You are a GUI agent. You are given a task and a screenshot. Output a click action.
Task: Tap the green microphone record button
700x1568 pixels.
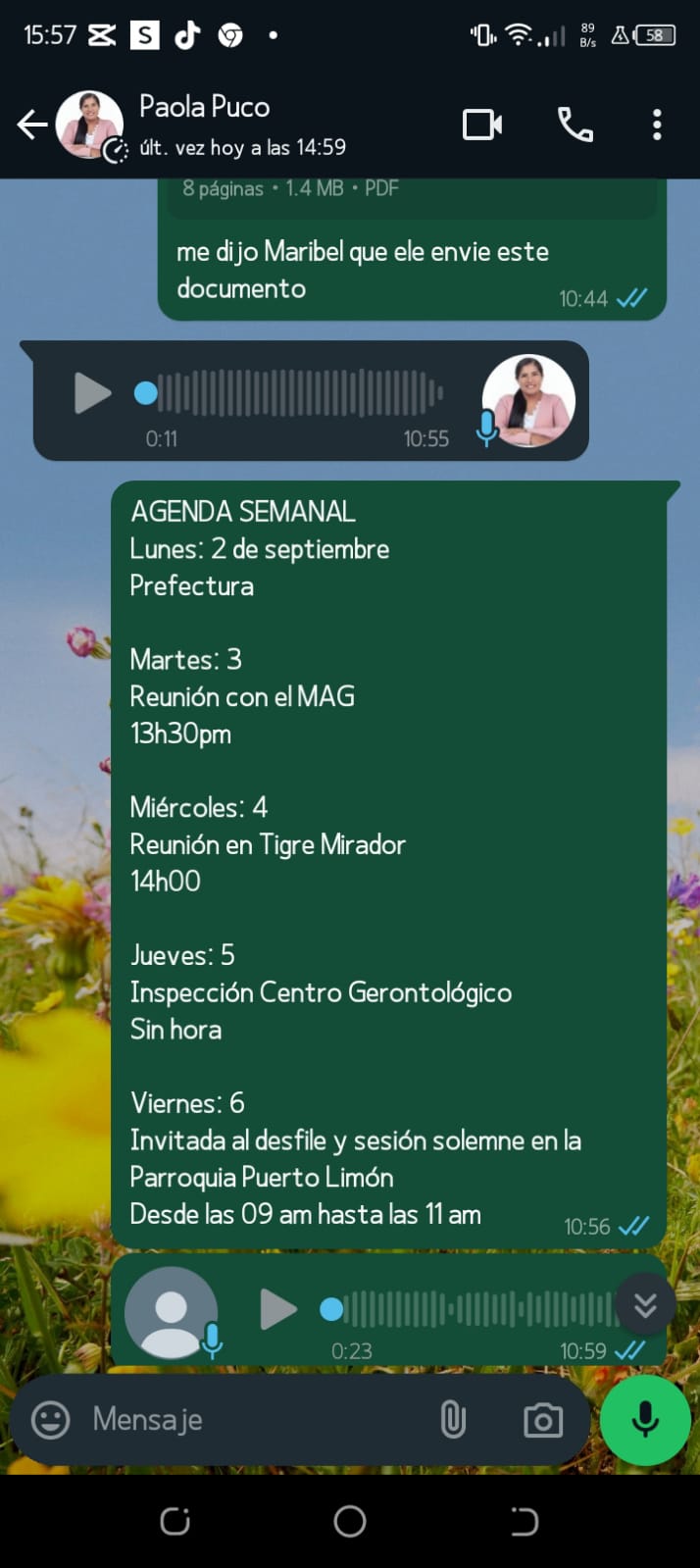[645, 1419]
